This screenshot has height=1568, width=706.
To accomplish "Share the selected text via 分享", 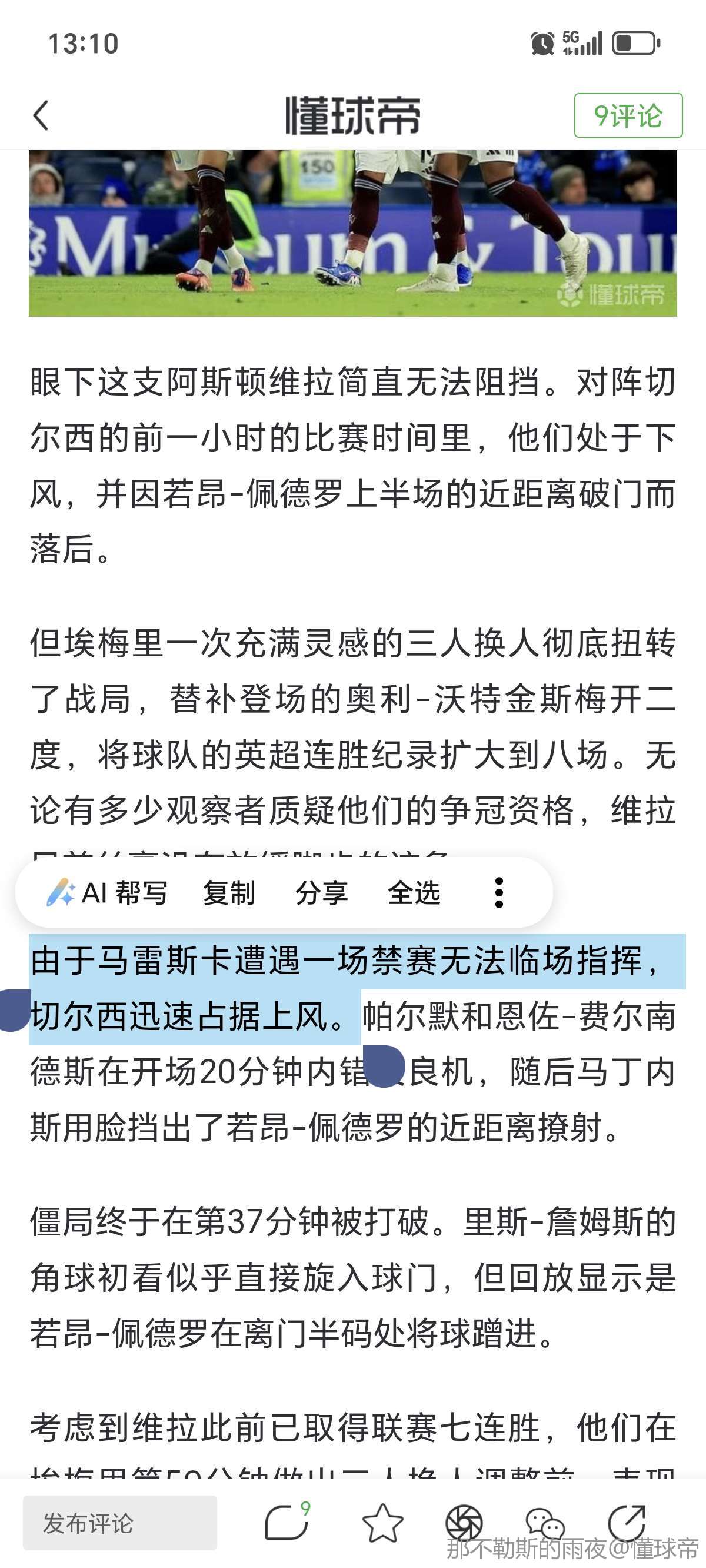I will tap(321, 893).
